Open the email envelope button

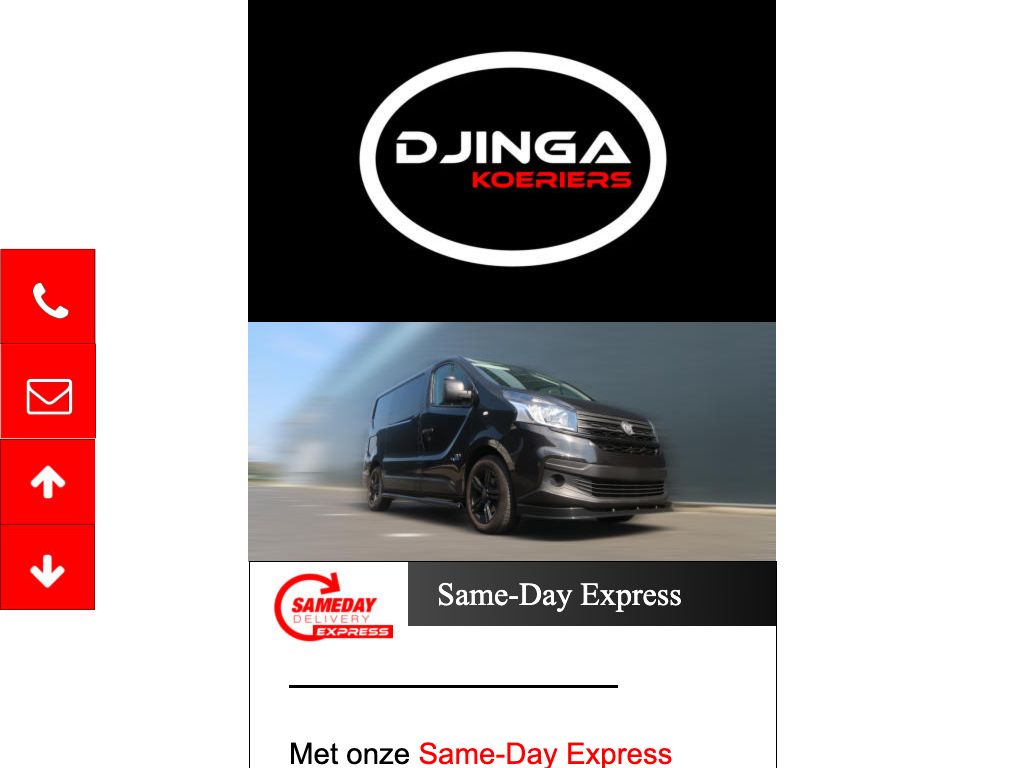(48, 392)
